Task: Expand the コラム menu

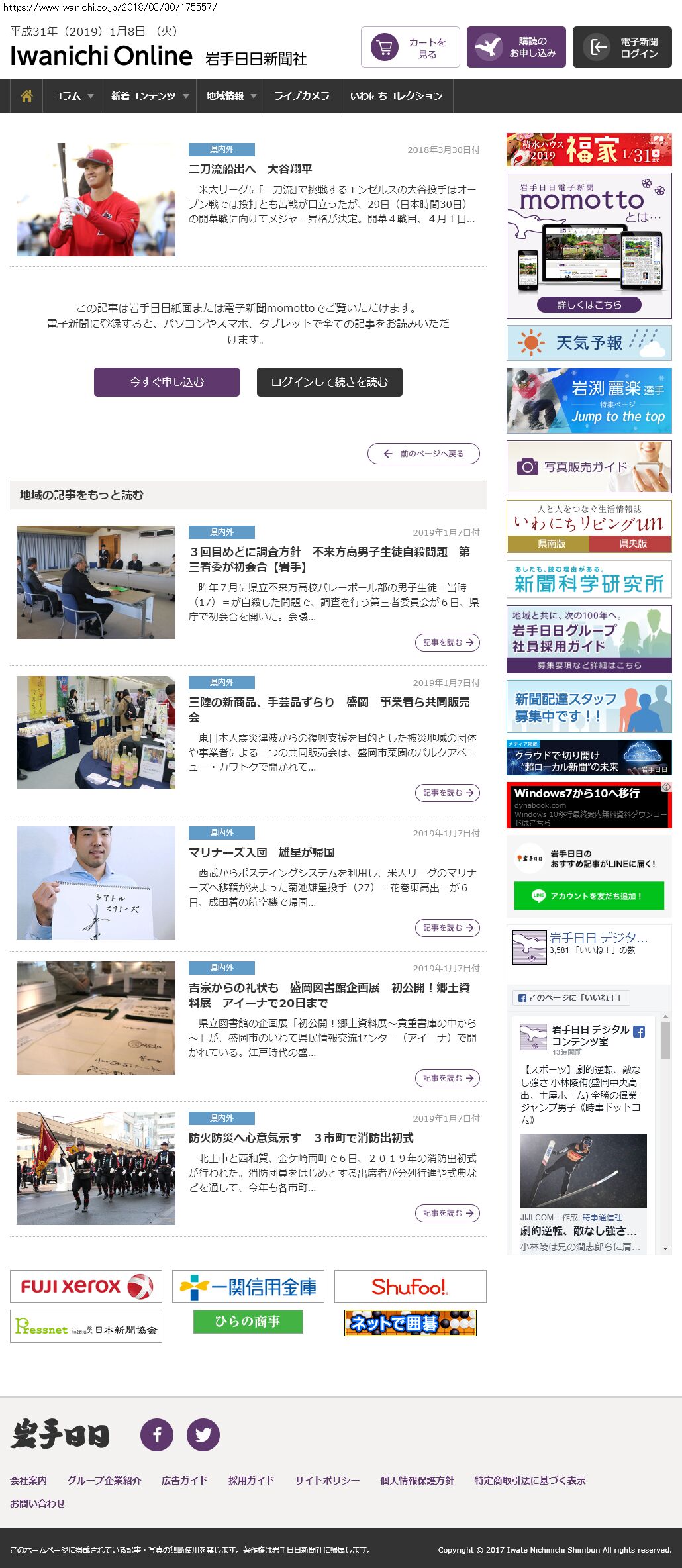Action: [x=72, y=96]
